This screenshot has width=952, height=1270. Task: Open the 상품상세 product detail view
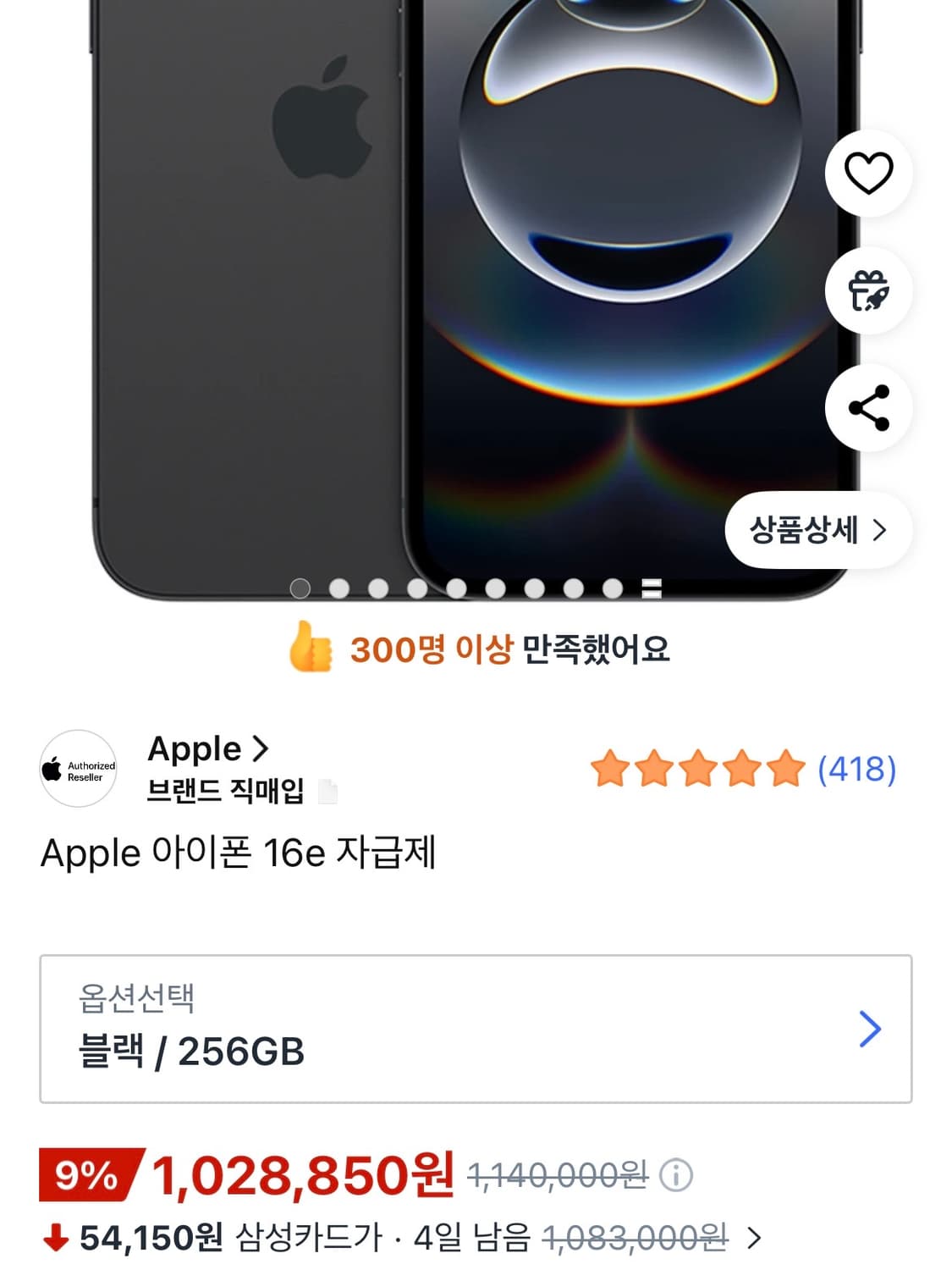(815, 530)
